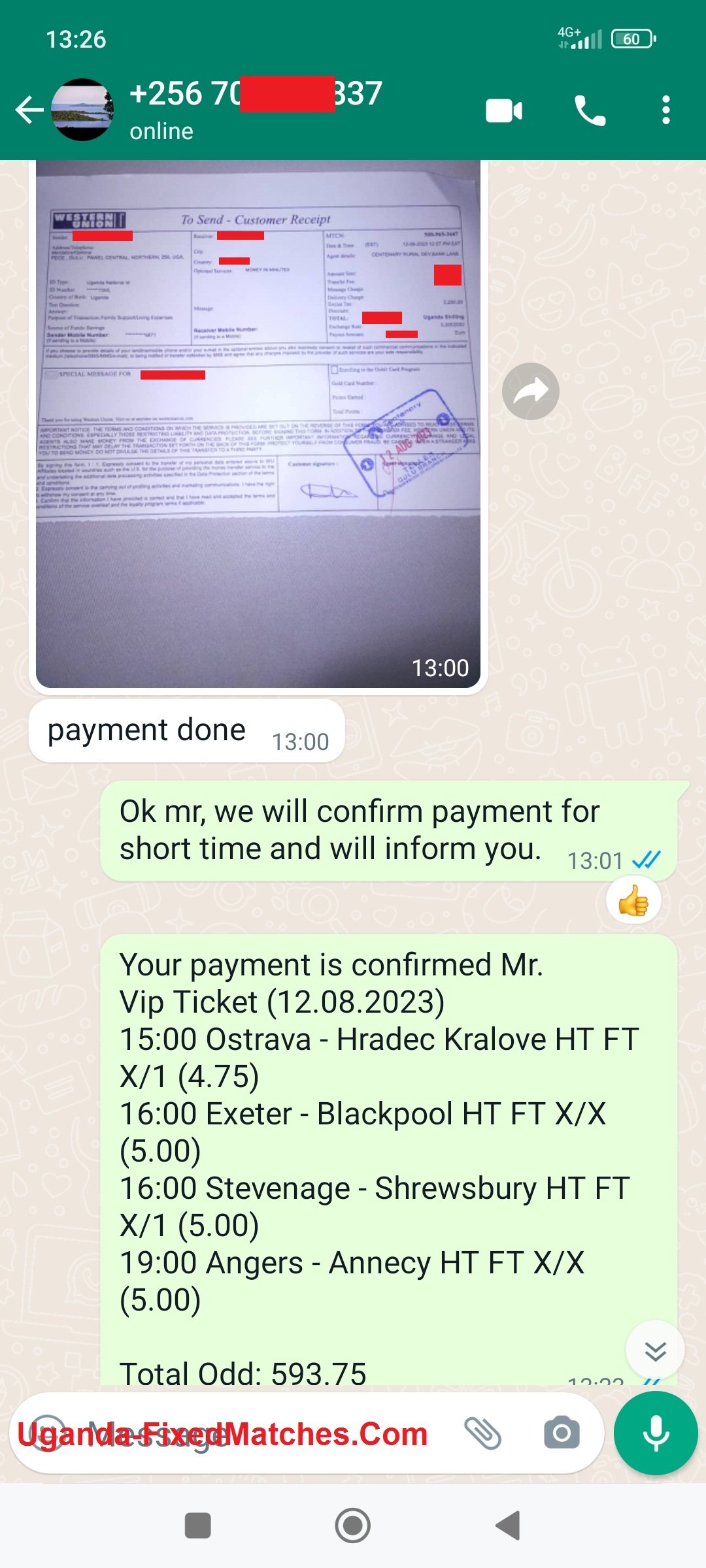Open the attachment paperclip

483,1433
